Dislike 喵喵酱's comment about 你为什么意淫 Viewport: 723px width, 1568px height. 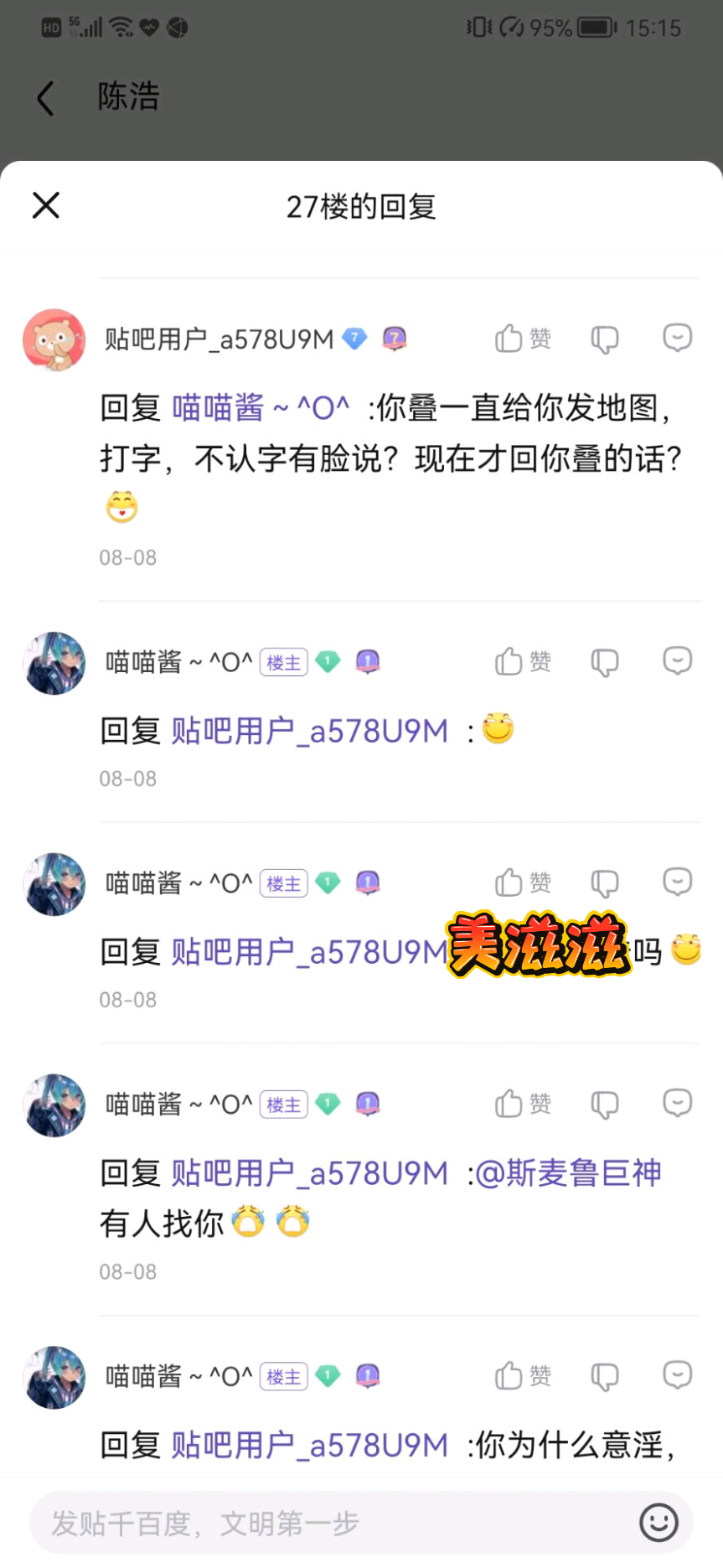coord(604,1376)
